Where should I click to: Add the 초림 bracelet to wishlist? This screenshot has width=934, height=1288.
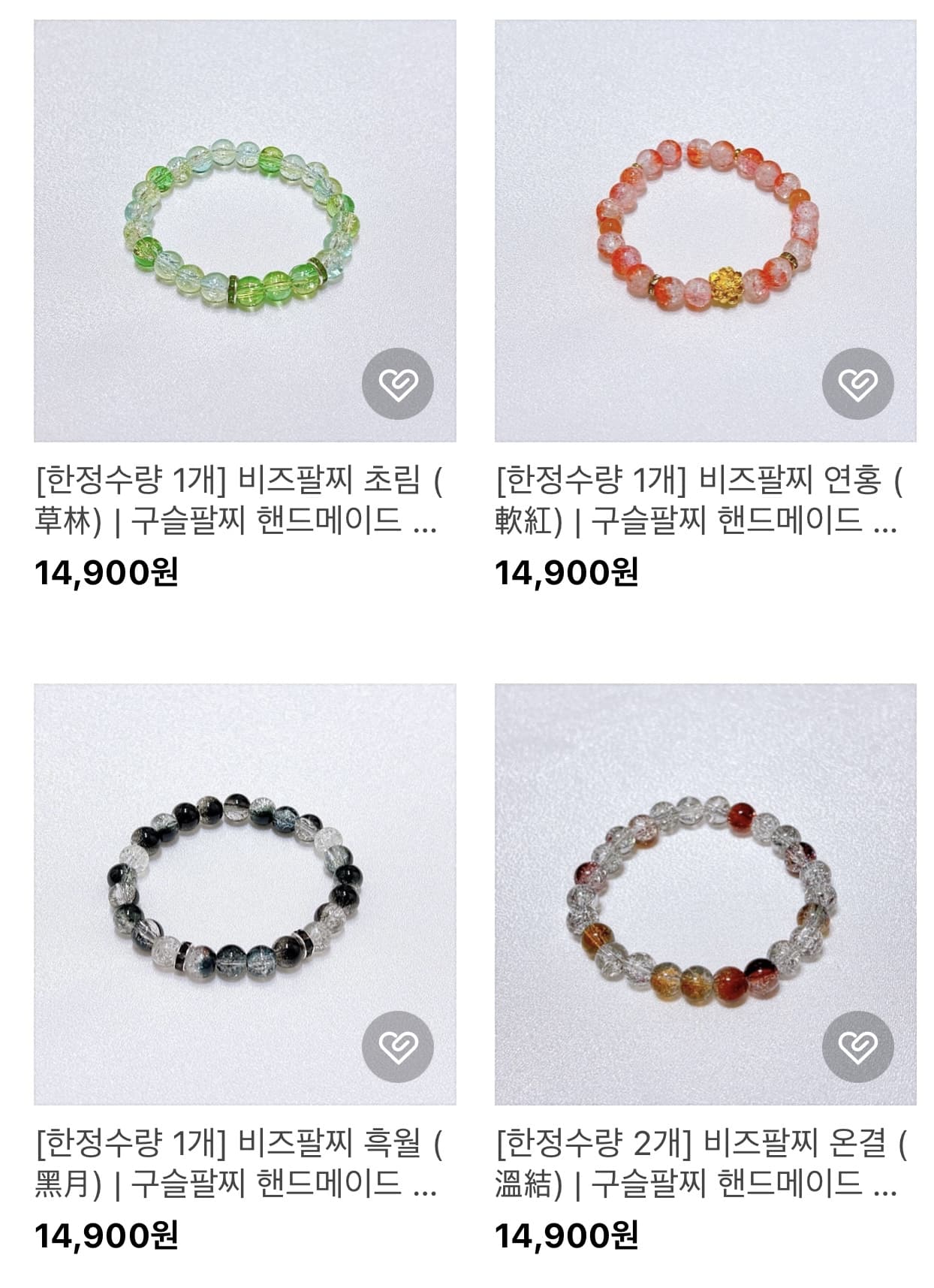click(397, 384)
